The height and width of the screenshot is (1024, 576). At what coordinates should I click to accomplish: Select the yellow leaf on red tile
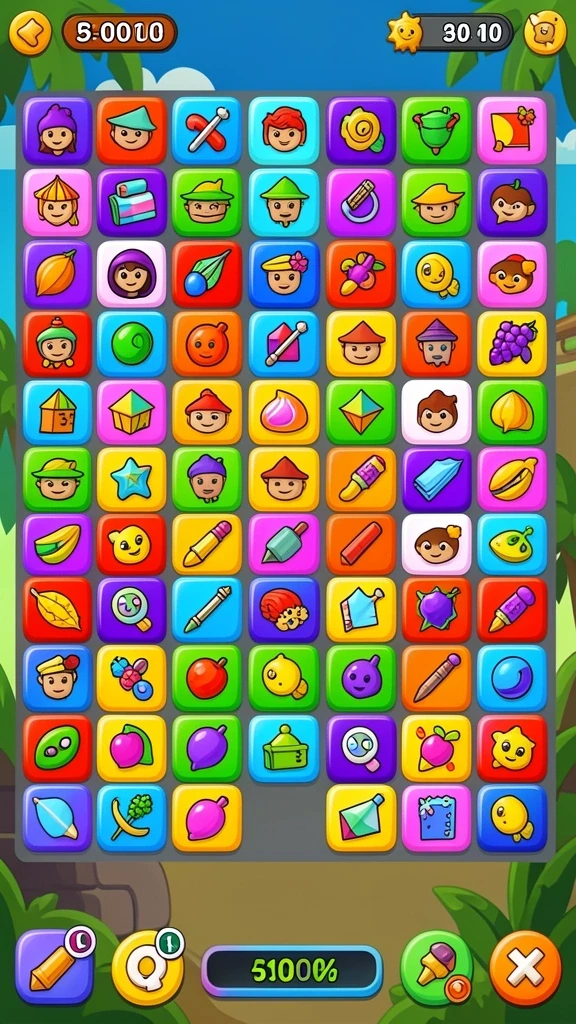coord(57,609)
